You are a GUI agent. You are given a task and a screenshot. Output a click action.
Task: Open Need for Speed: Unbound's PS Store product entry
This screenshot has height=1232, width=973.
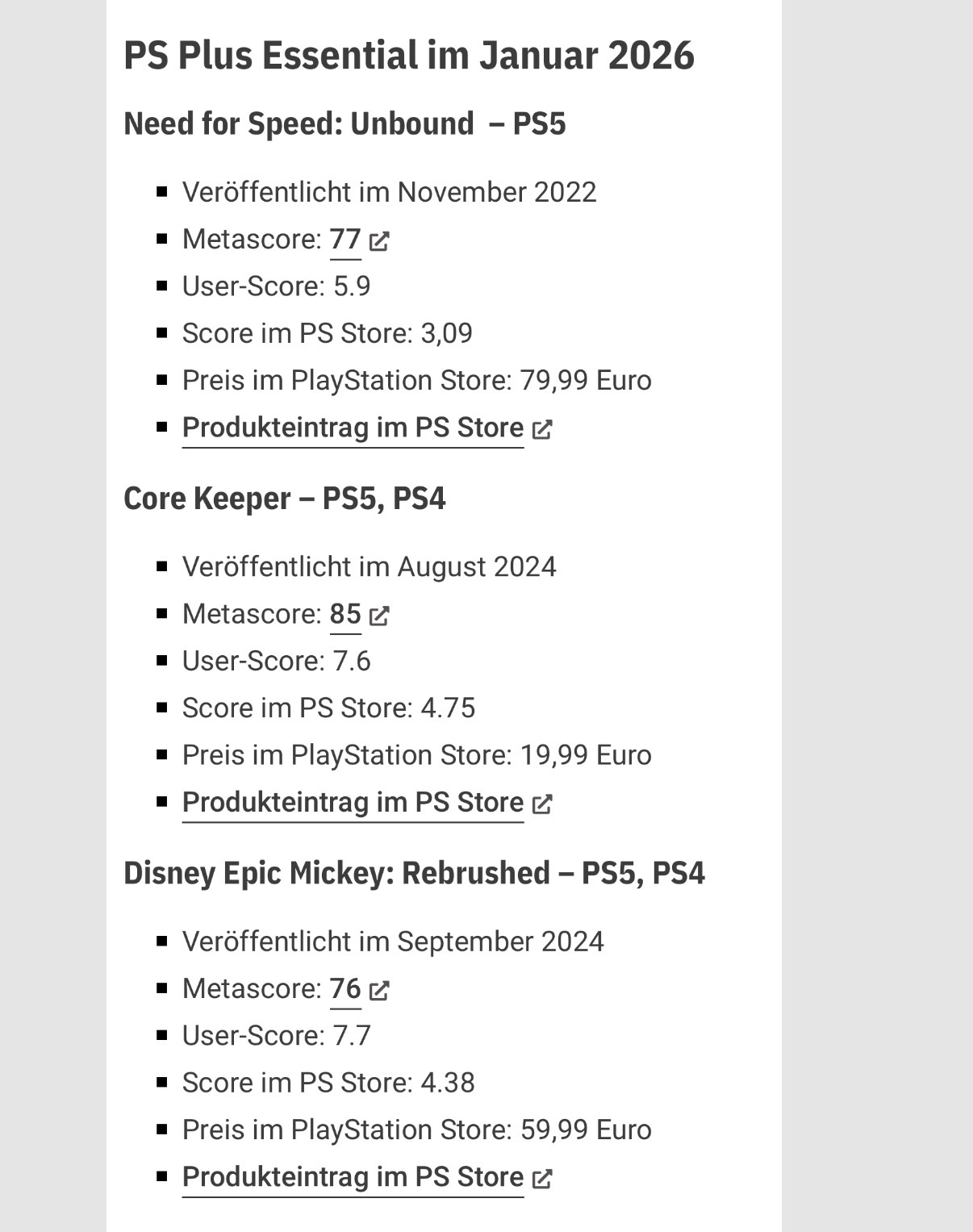click(x=353, y=428)
